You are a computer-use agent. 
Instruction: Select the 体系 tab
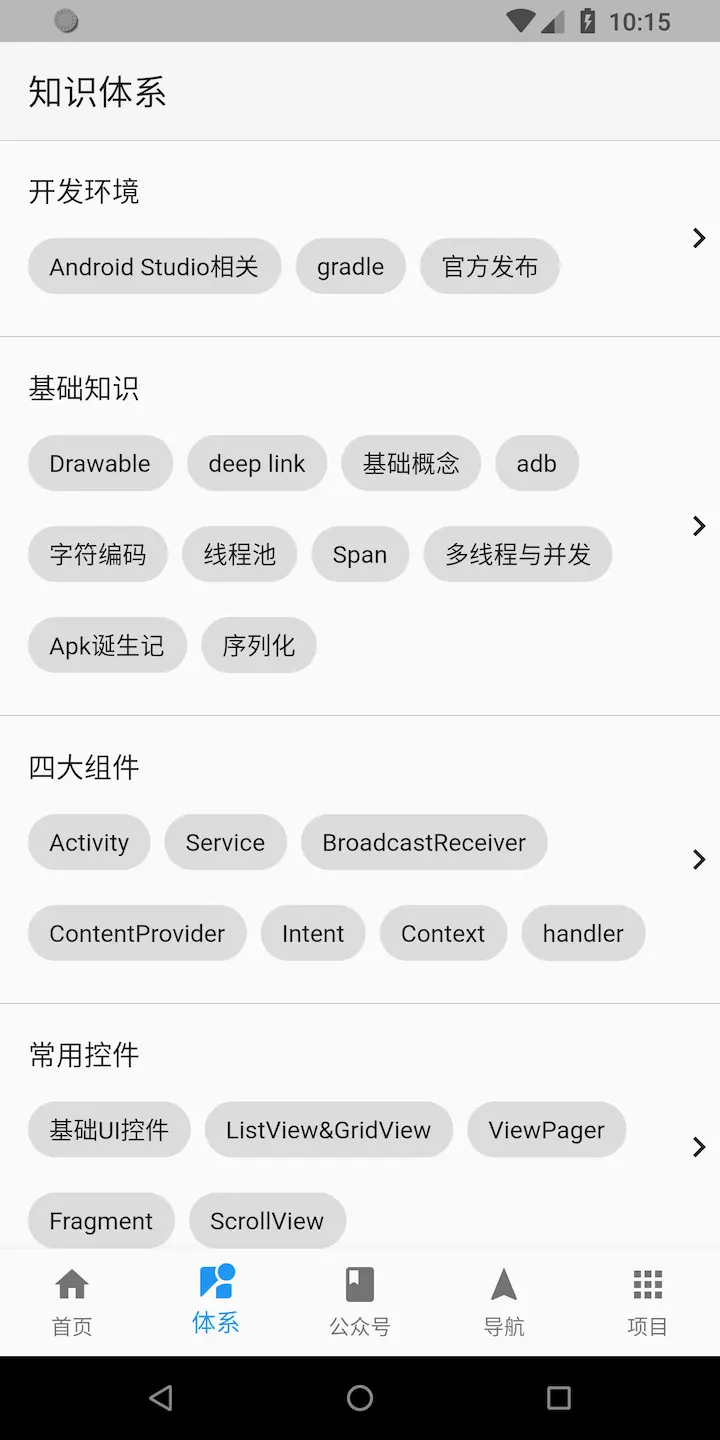pyautogui.click(x=216, y=1300)
